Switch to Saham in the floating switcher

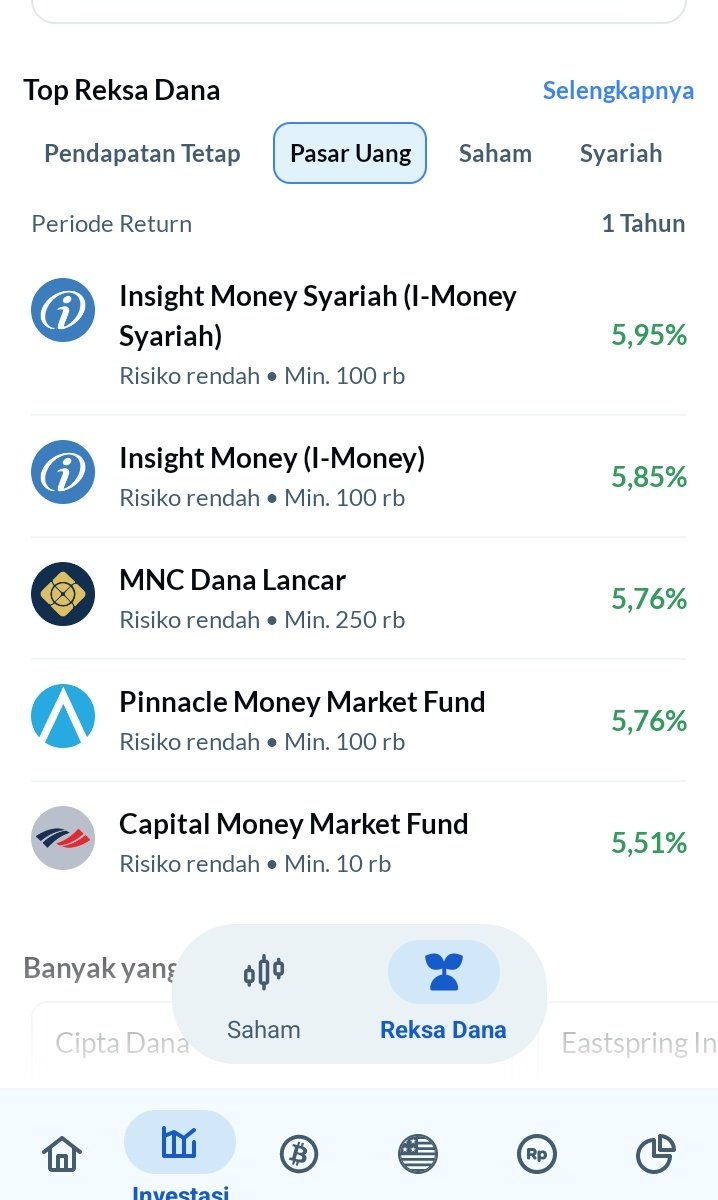[264, 994]
